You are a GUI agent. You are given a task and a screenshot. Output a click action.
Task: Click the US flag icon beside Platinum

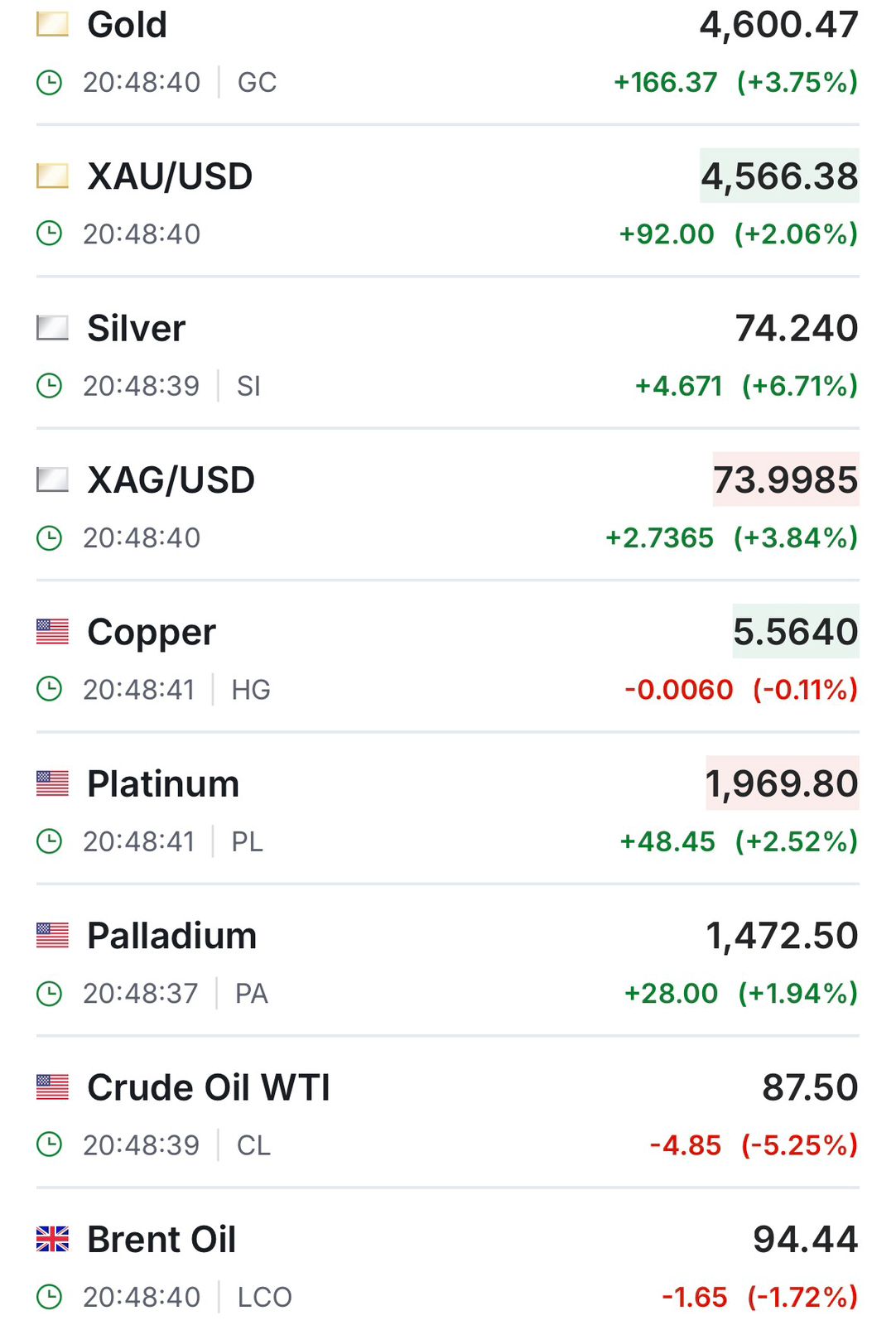point(55,783)
